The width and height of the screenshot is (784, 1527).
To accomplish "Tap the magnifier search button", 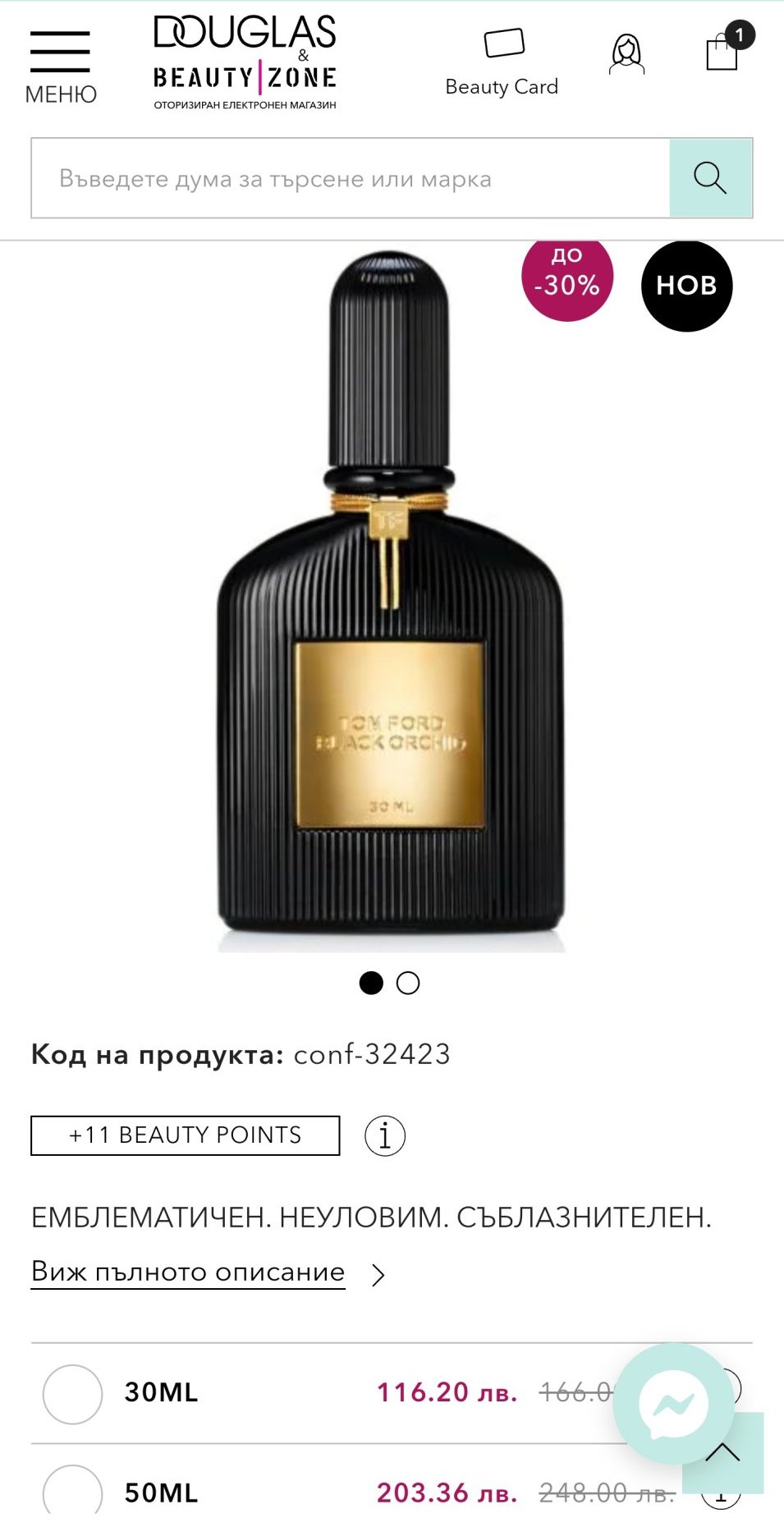I will (710, 178).
